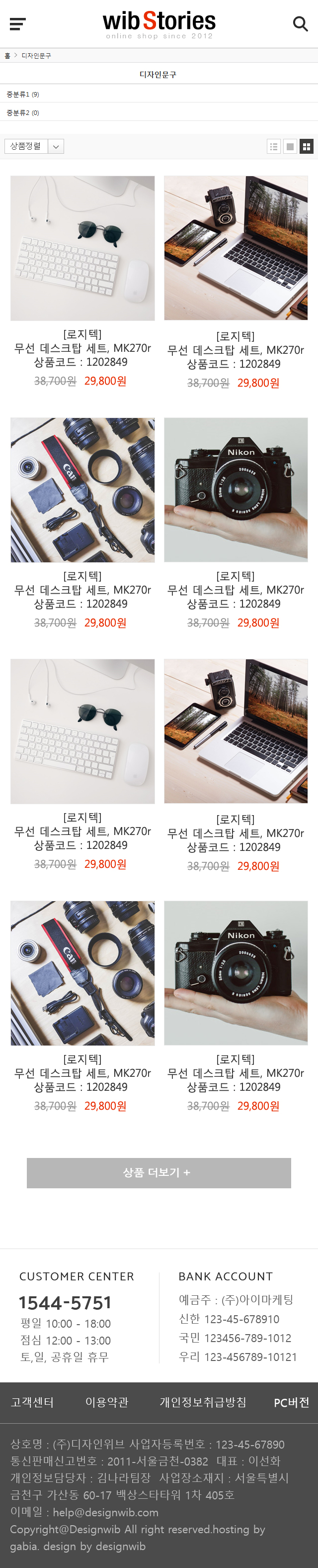318x1568 pixels.
Task: Go to the 홈 breadcrumb link
Action: tap(7, 55)
